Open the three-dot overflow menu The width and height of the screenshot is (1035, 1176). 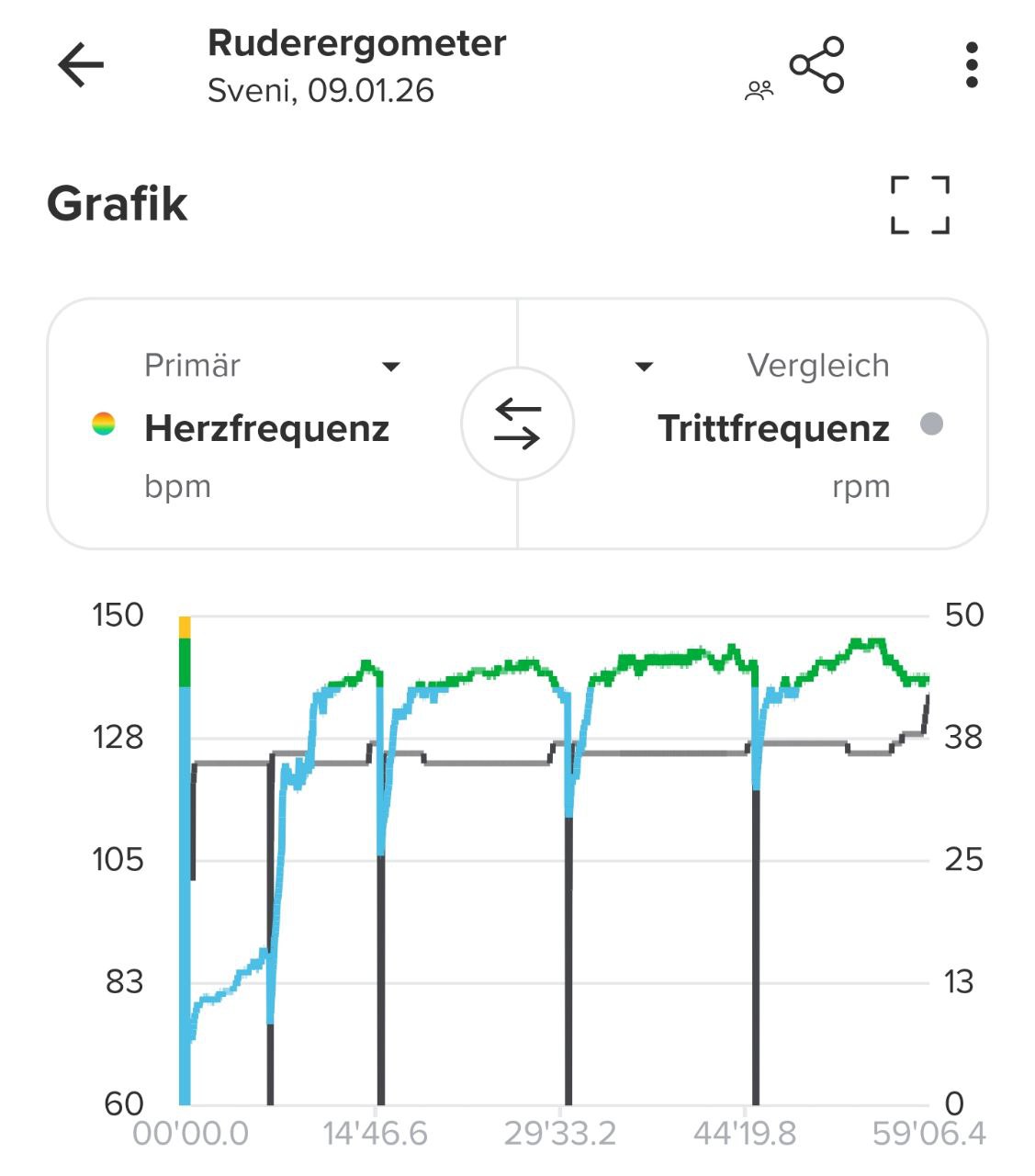point(972,65)
